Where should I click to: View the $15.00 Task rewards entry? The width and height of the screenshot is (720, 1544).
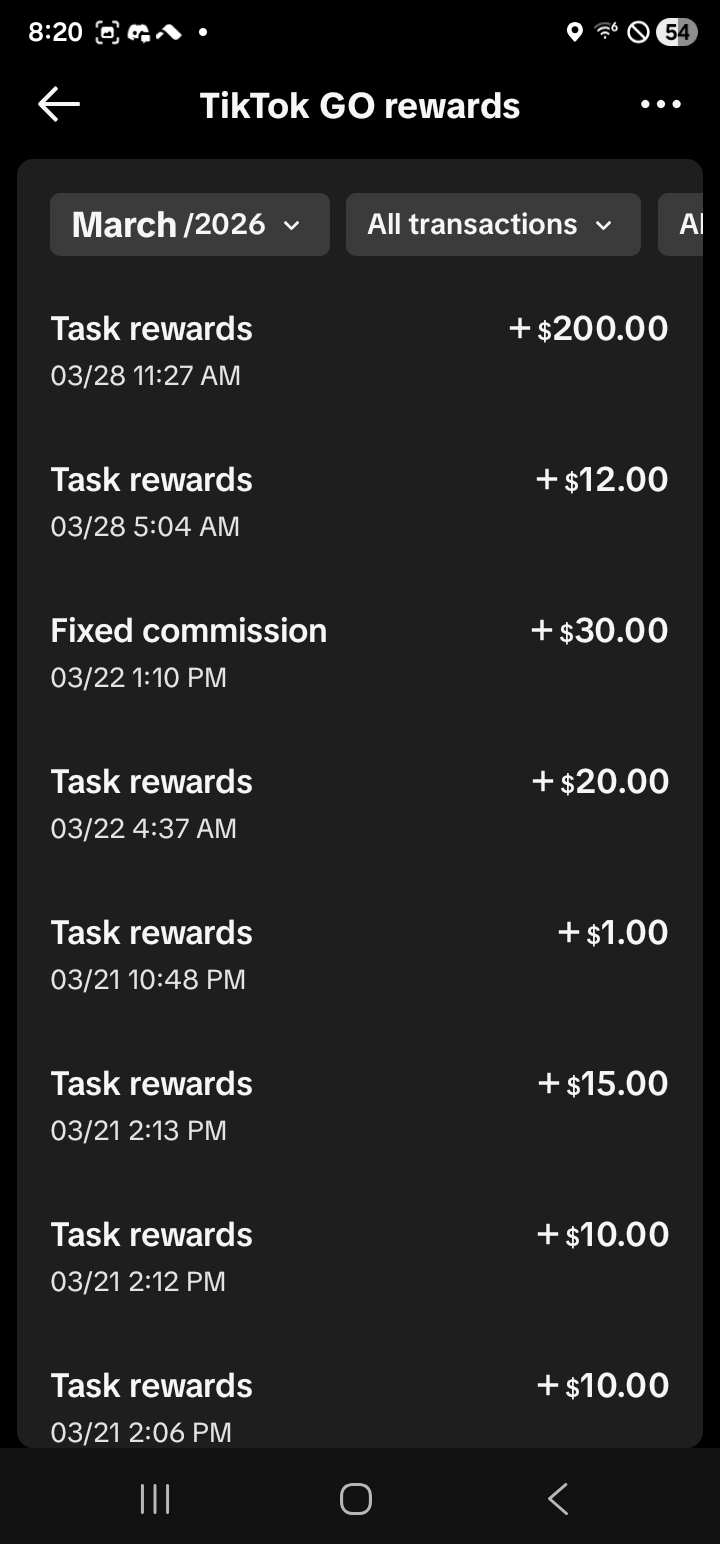pos(360,1106)
